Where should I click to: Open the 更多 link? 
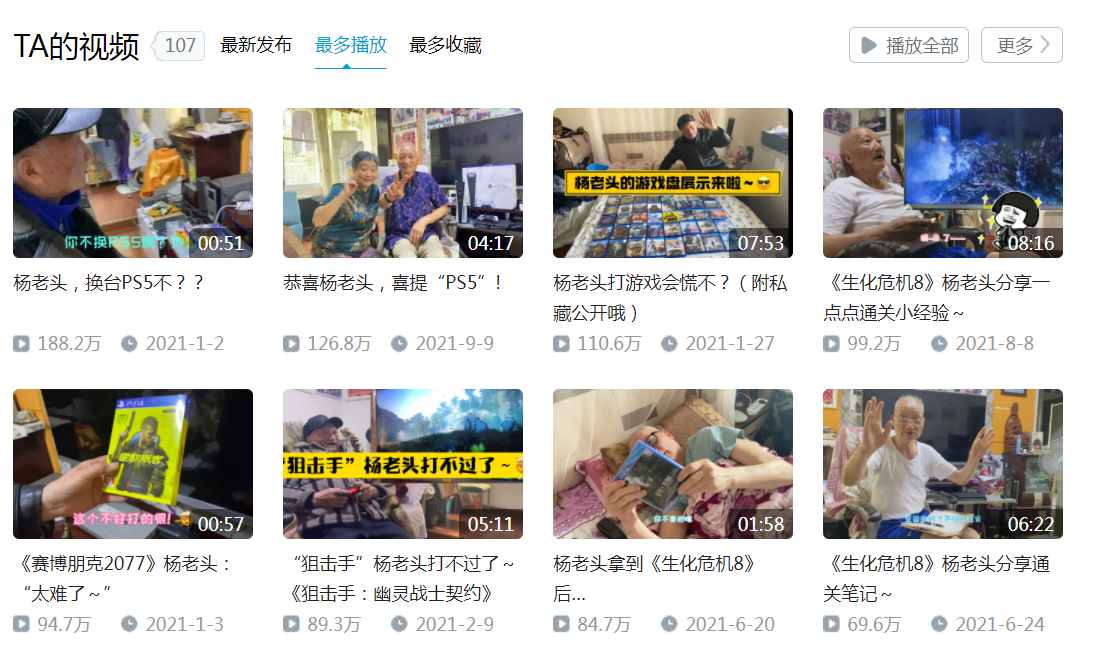tap(1021, 45)
